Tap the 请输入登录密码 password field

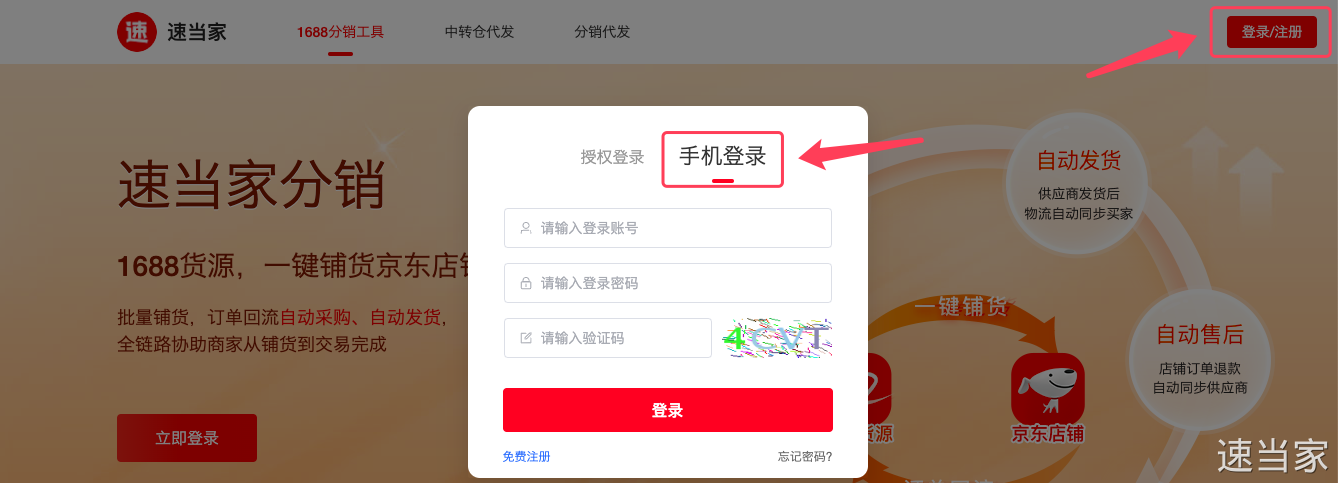668,283
